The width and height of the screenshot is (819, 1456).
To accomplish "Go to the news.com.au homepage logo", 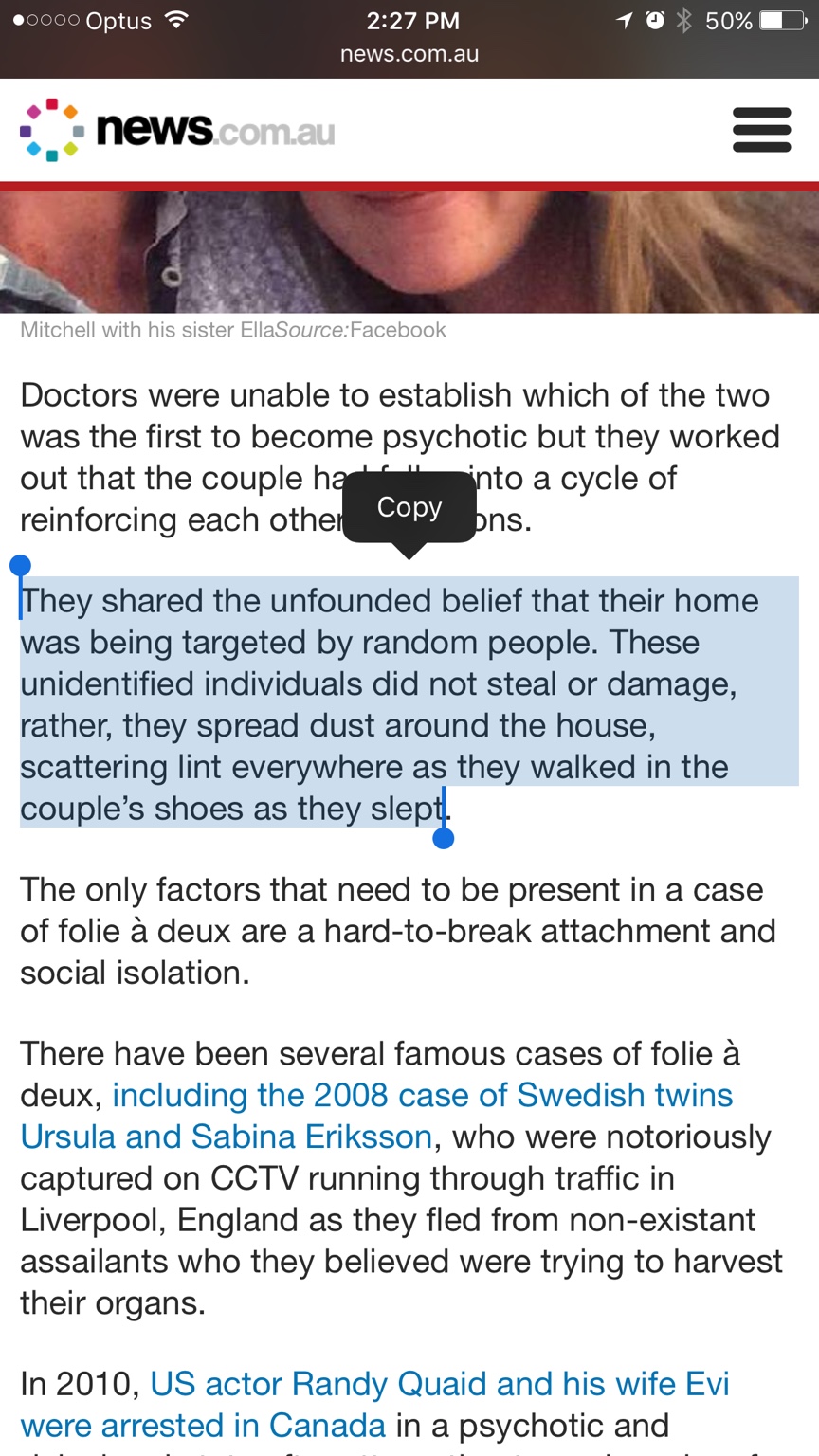I will [x=178, y=130].
